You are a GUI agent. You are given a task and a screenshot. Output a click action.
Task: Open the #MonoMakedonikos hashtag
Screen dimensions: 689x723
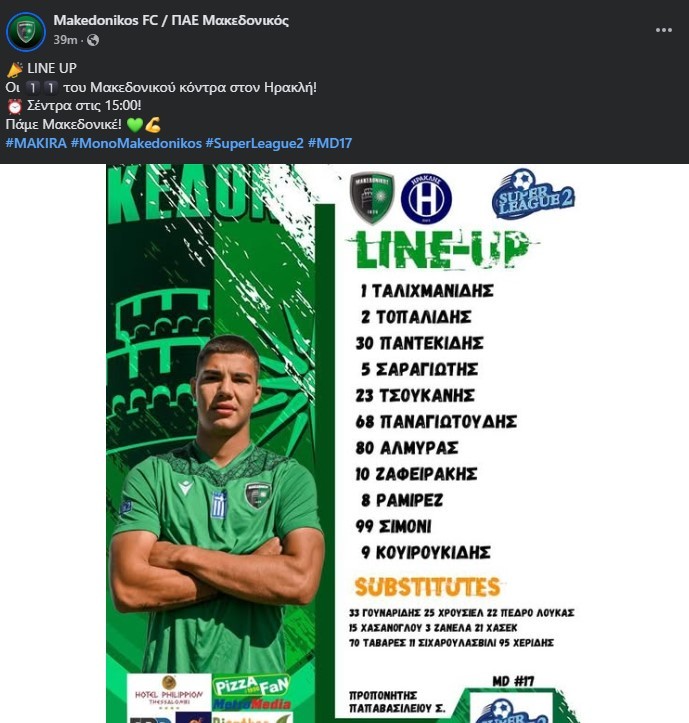click(136, 143)
